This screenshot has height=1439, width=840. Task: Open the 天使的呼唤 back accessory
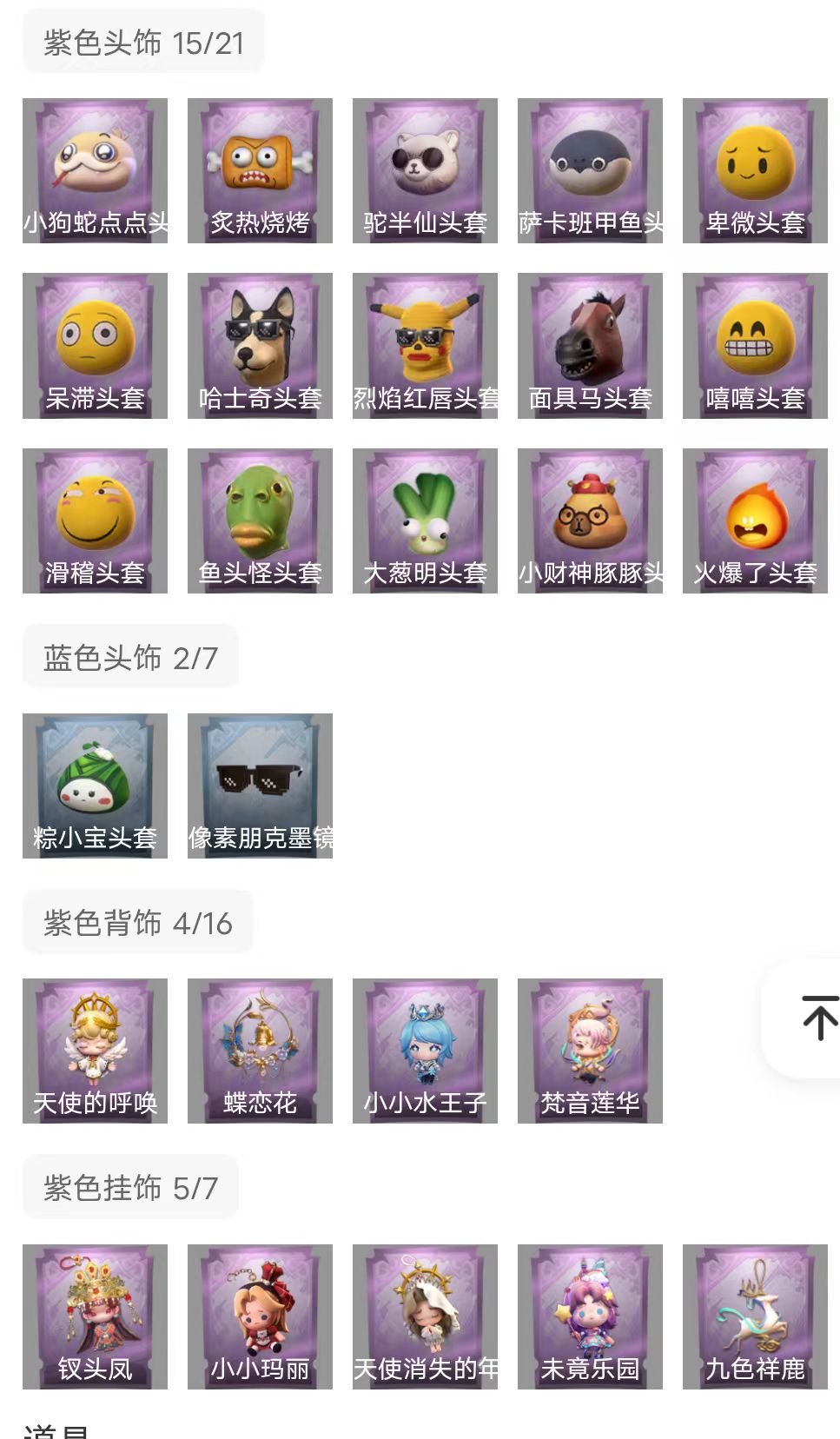(x=95, y=1051)
